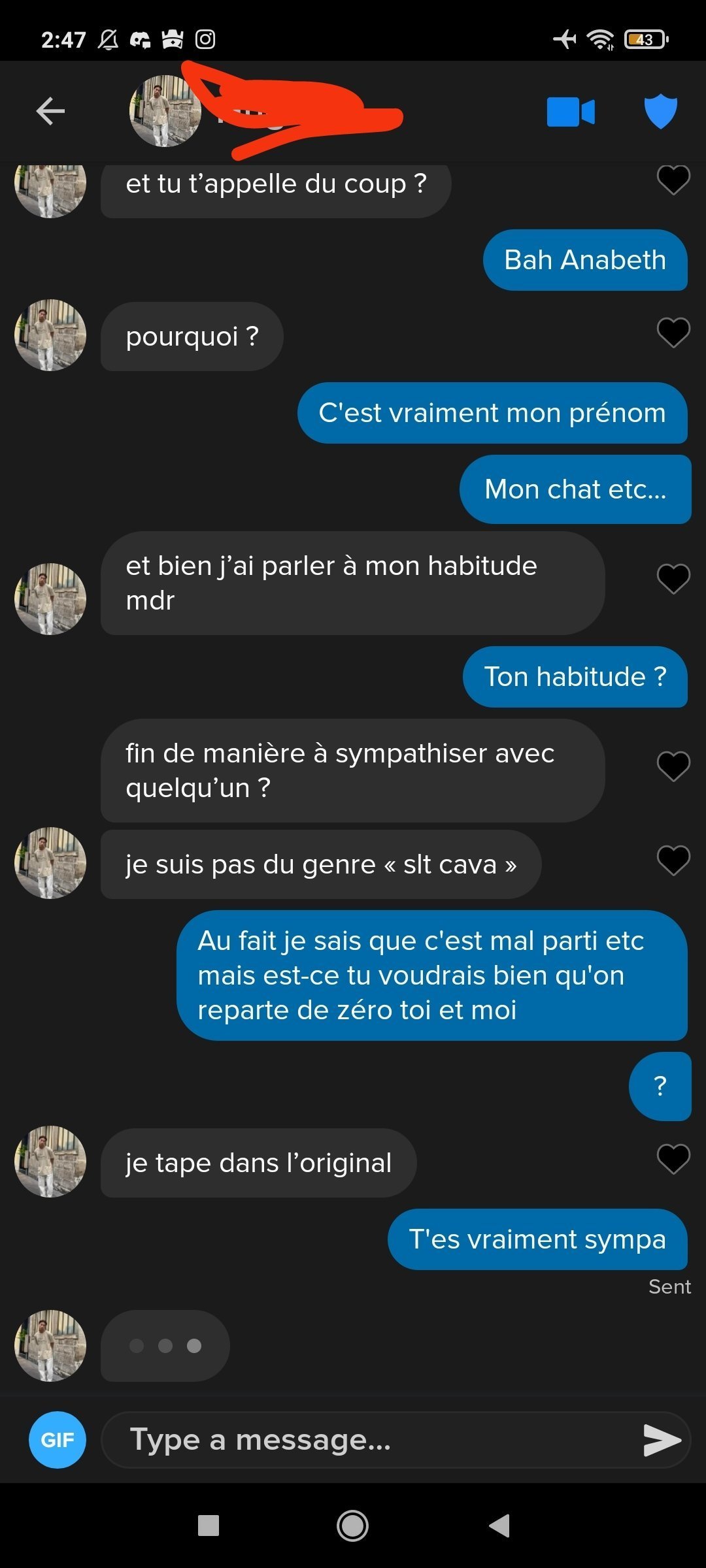Heart the "je suis pas du genre" message

(673, 860)
